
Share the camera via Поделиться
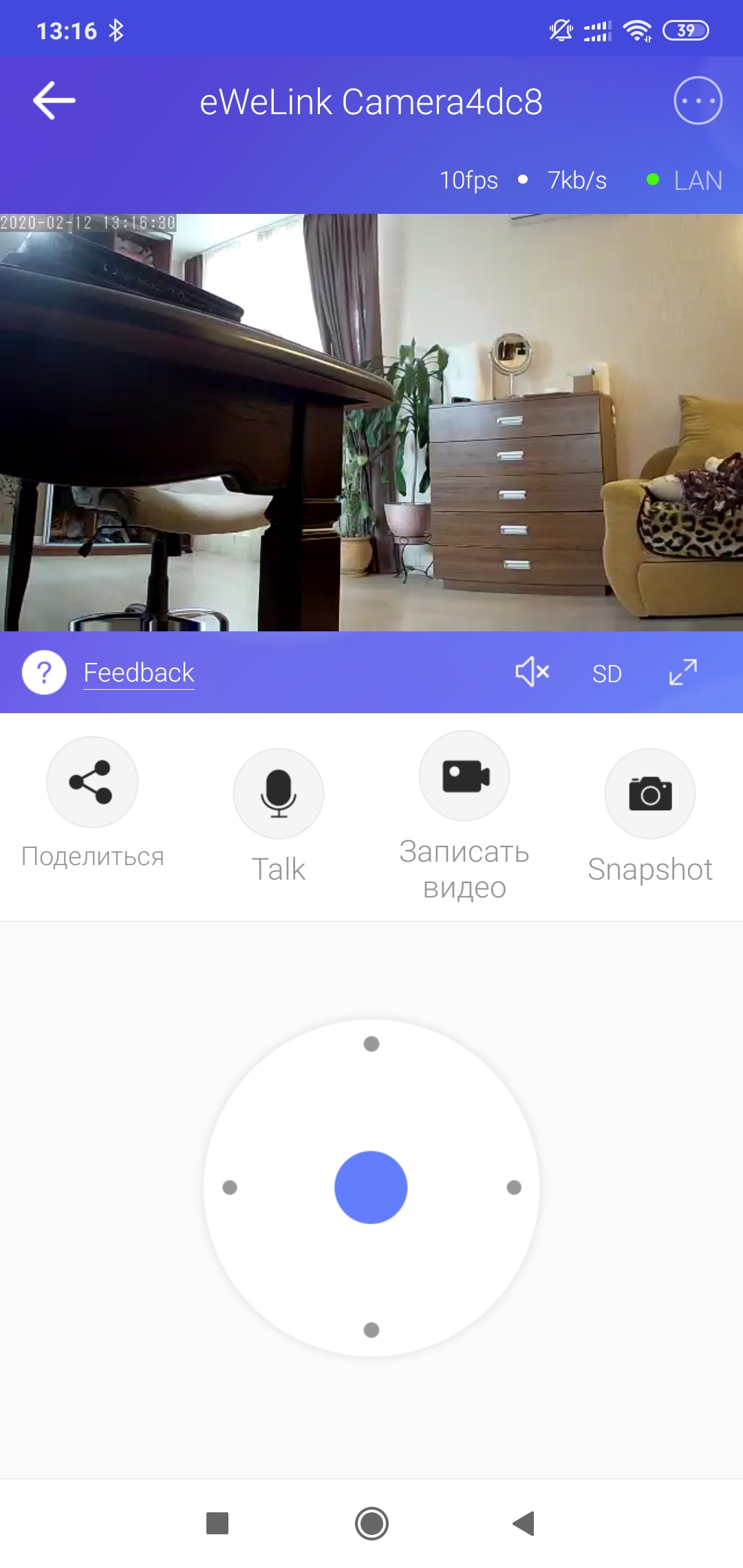(x=92, y=782)
